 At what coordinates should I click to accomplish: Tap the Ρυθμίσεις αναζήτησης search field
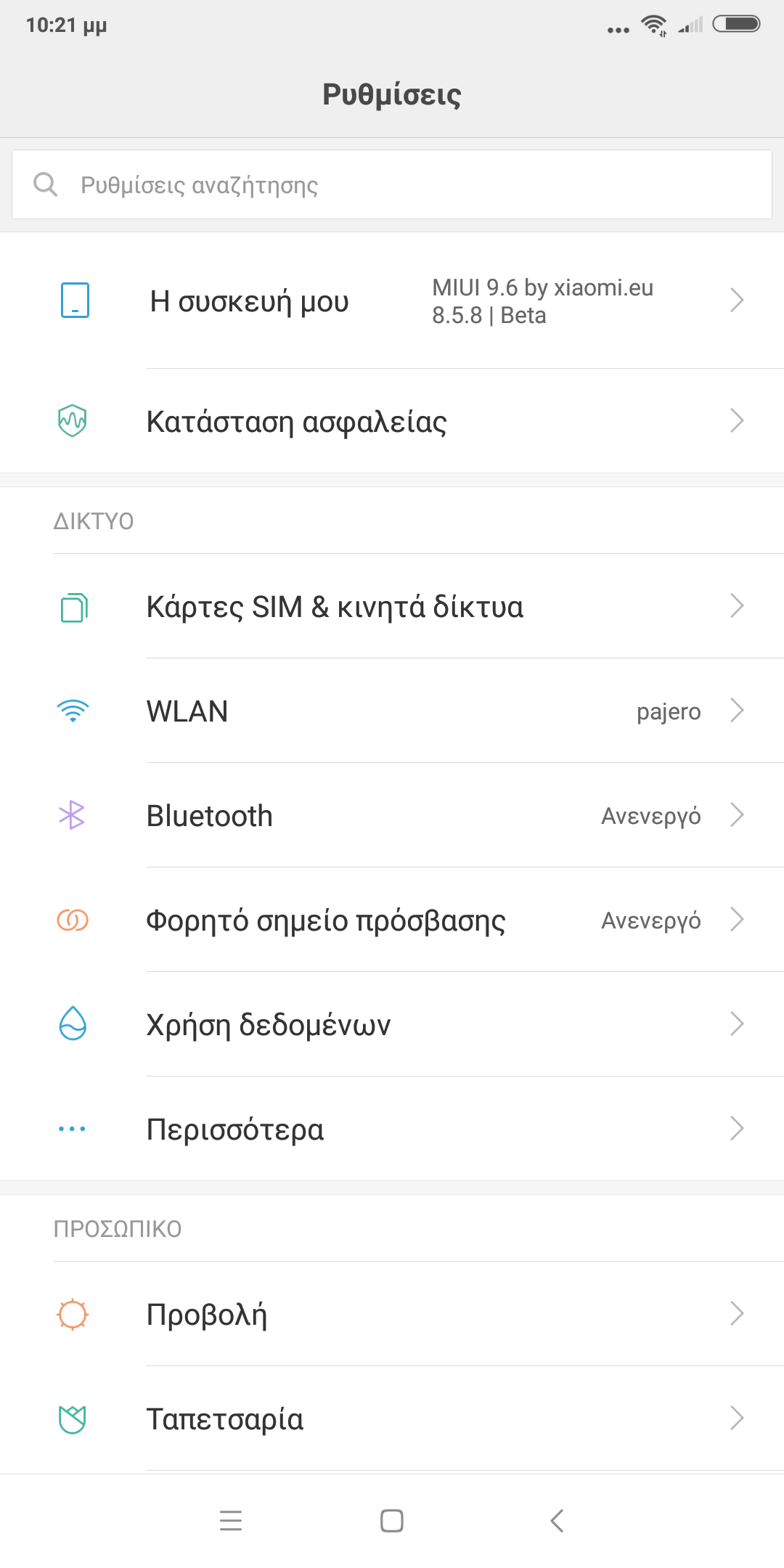(392, 184)
